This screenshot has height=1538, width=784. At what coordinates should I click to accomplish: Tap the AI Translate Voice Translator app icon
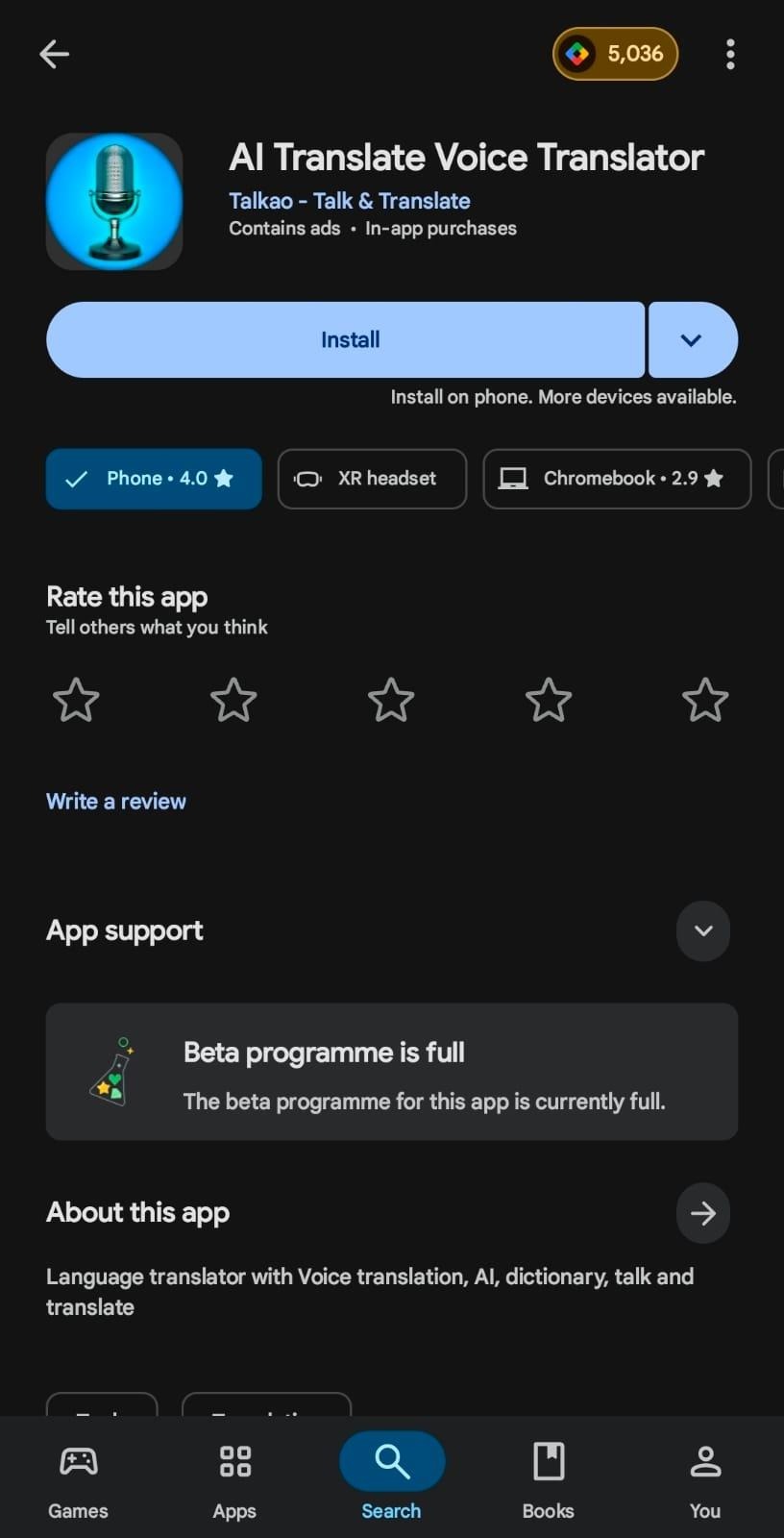(x=113, y=202)
